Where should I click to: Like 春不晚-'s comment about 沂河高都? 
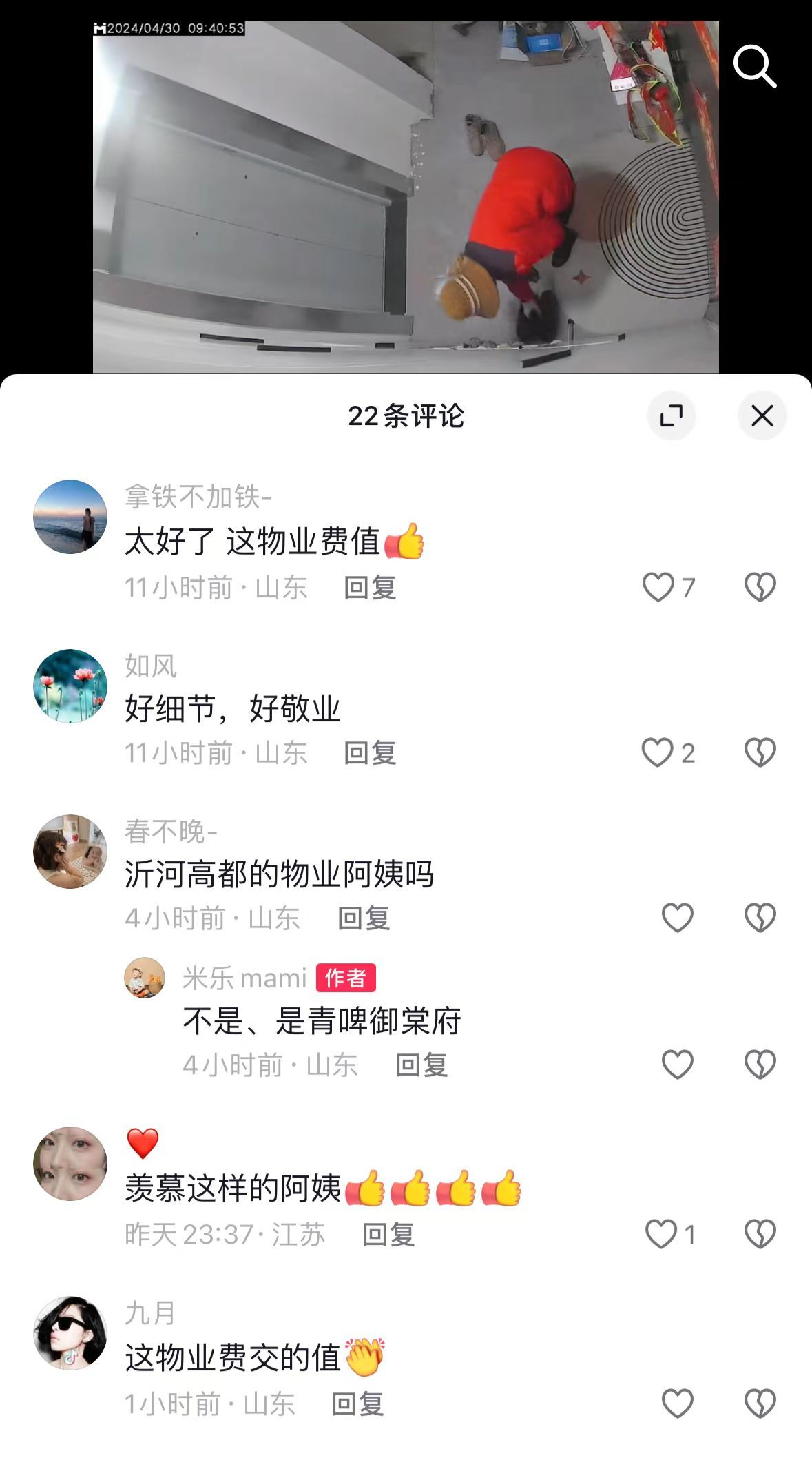coord(677,918)
